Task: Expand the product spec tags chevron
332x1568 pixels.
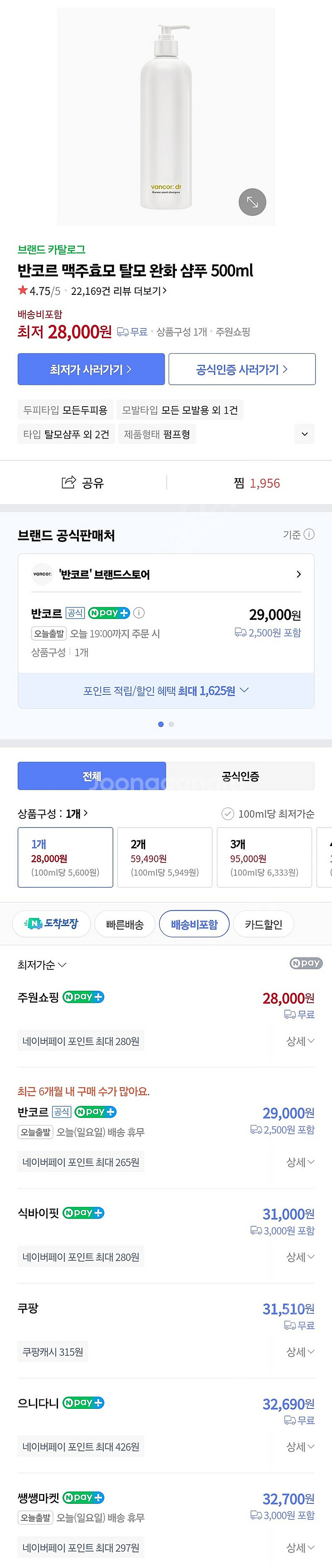Action: click(304, 434)
